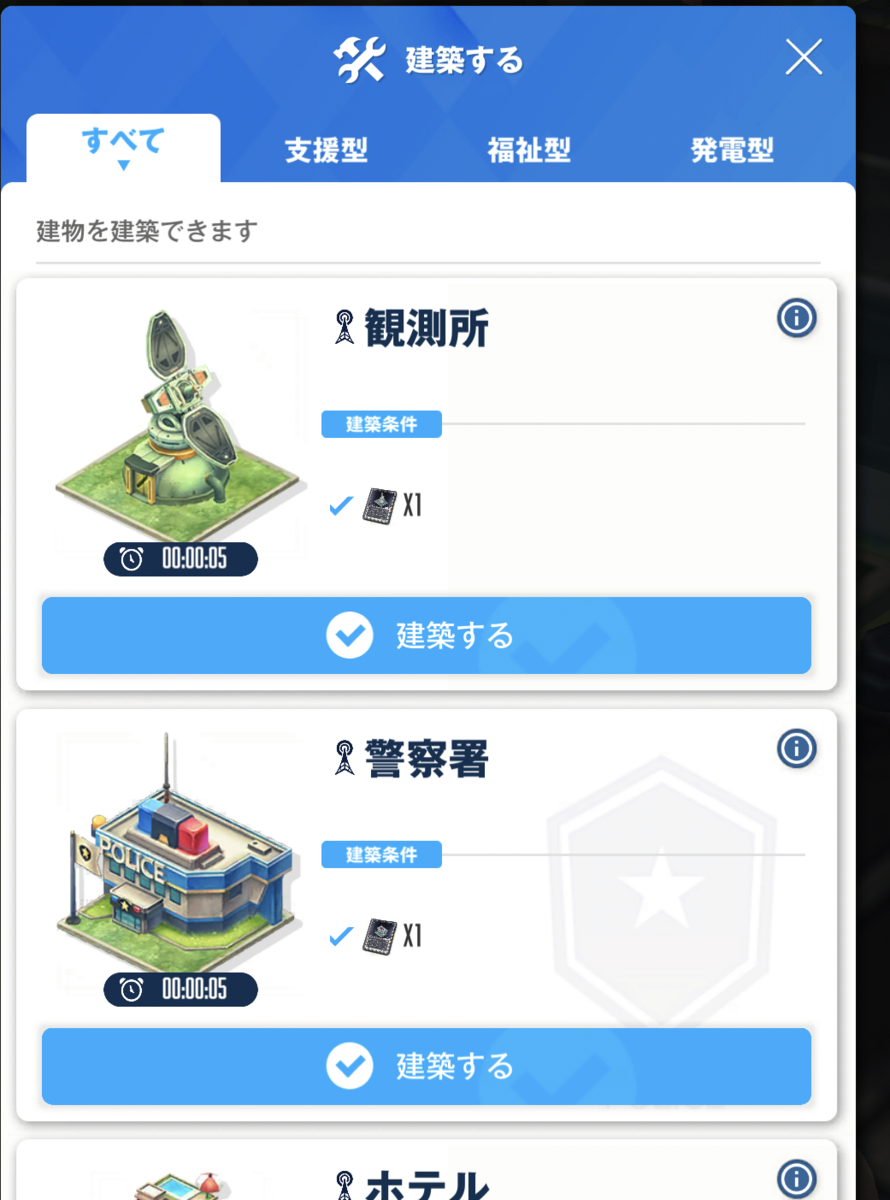The image size is (890, 1200).
Task: Open info for 観測所
Action: click(797, 319)
